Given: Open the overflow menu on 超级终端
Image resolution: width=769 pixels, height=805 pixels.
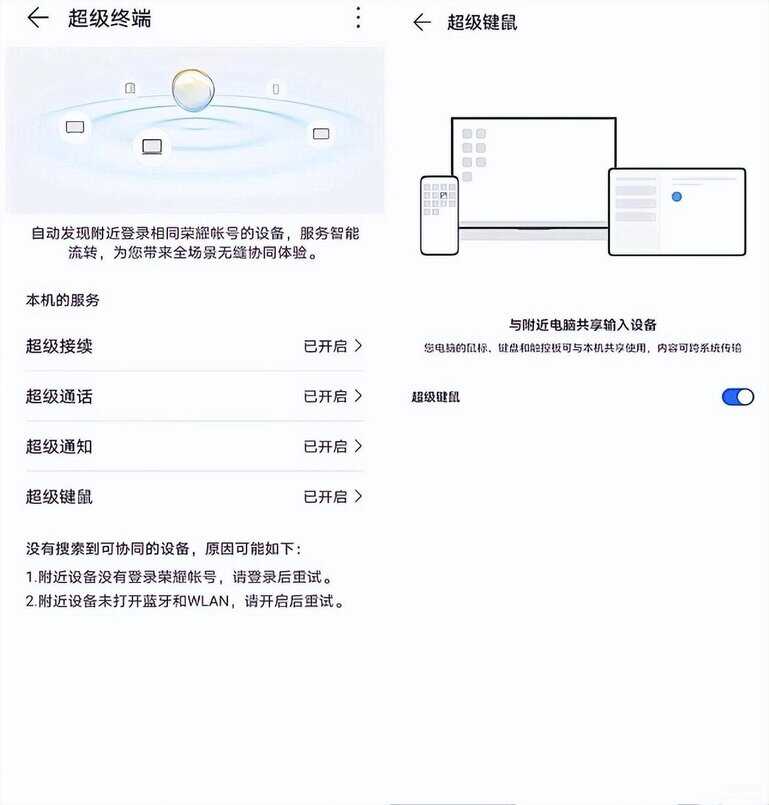Looking at the screenshot, I should (x=358, y=18).
